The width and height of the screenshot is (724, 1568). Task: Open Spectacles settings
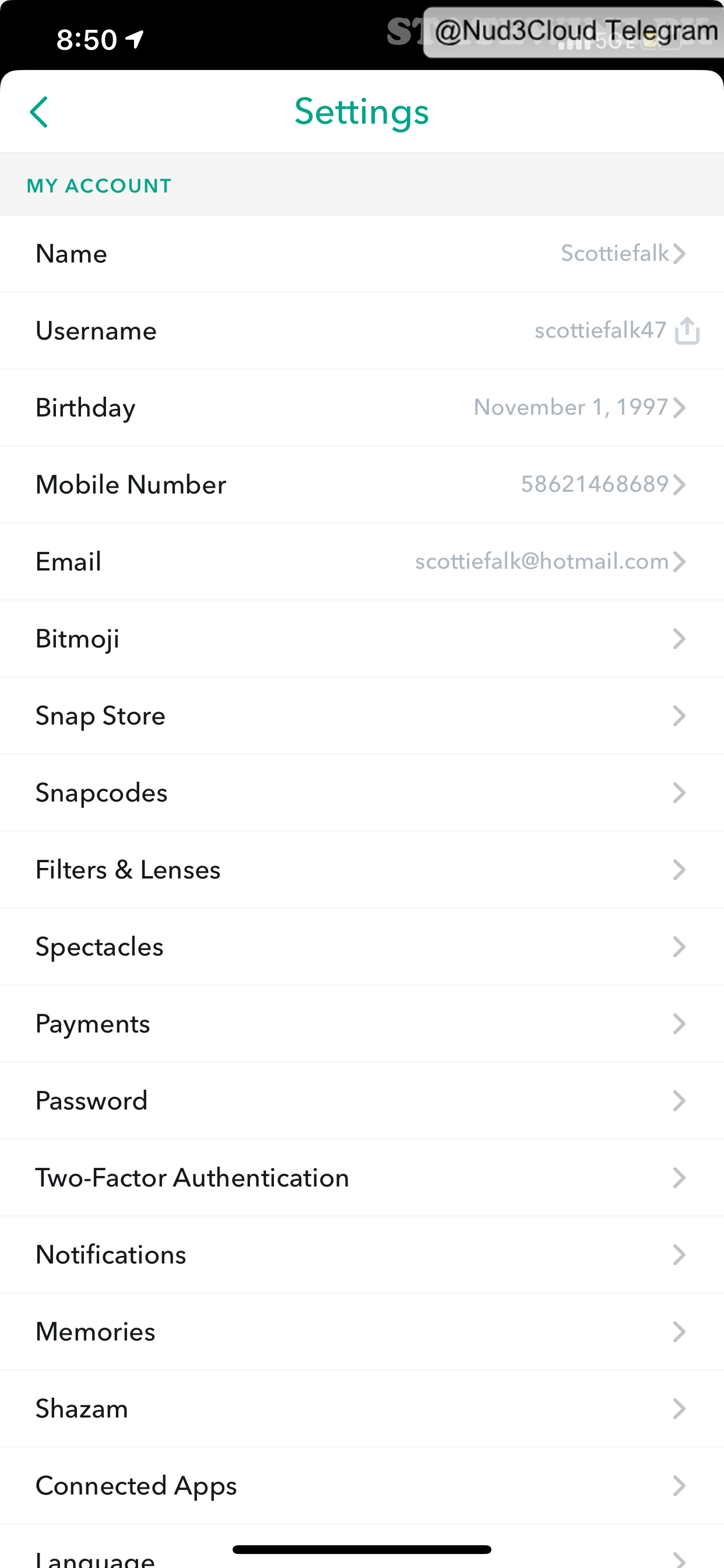pyautogui.click(x=362, y=947)
